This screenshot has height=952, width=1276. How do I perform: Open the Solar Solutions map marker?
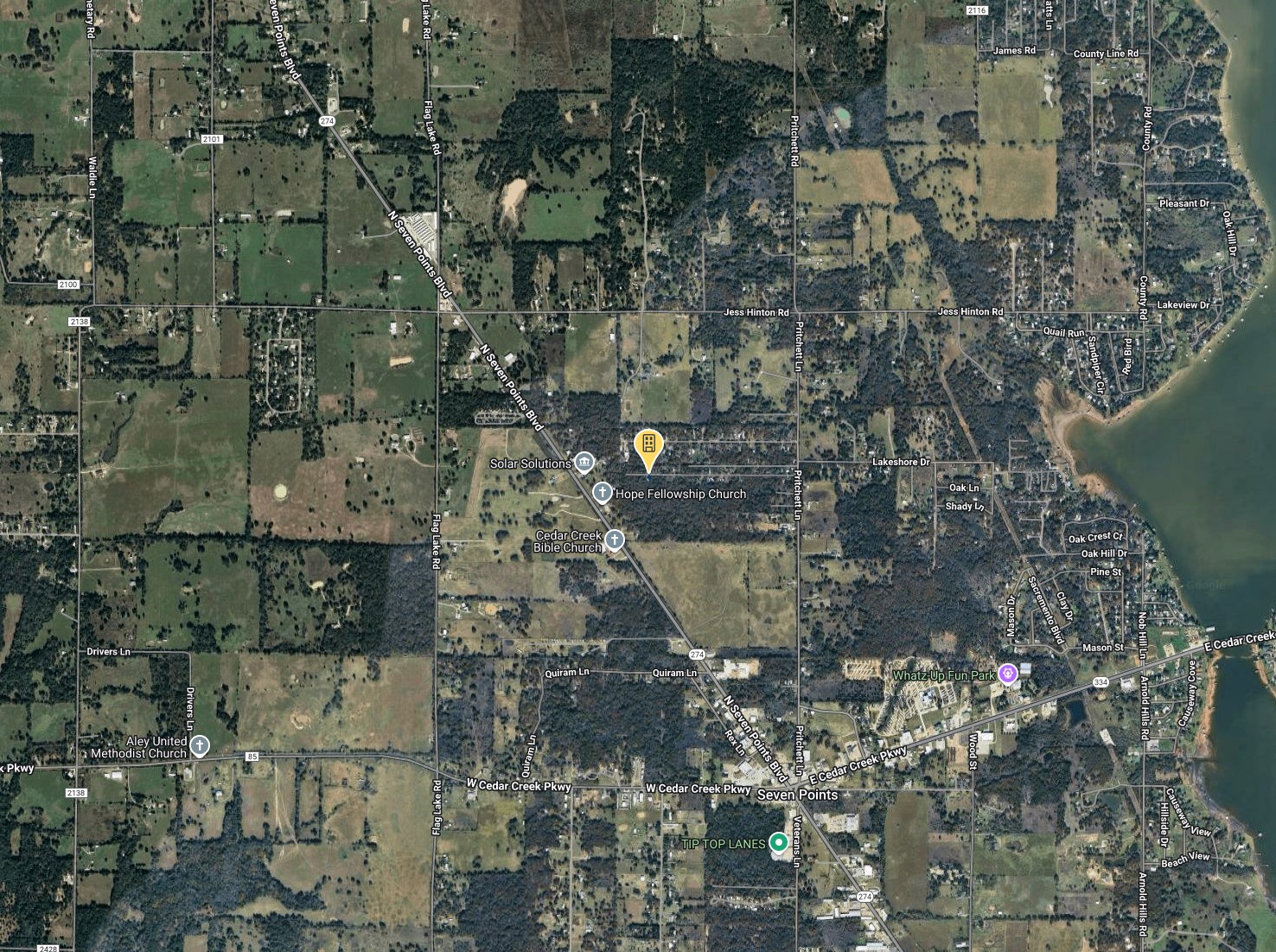pyautogui.click(x=584, y=463)
